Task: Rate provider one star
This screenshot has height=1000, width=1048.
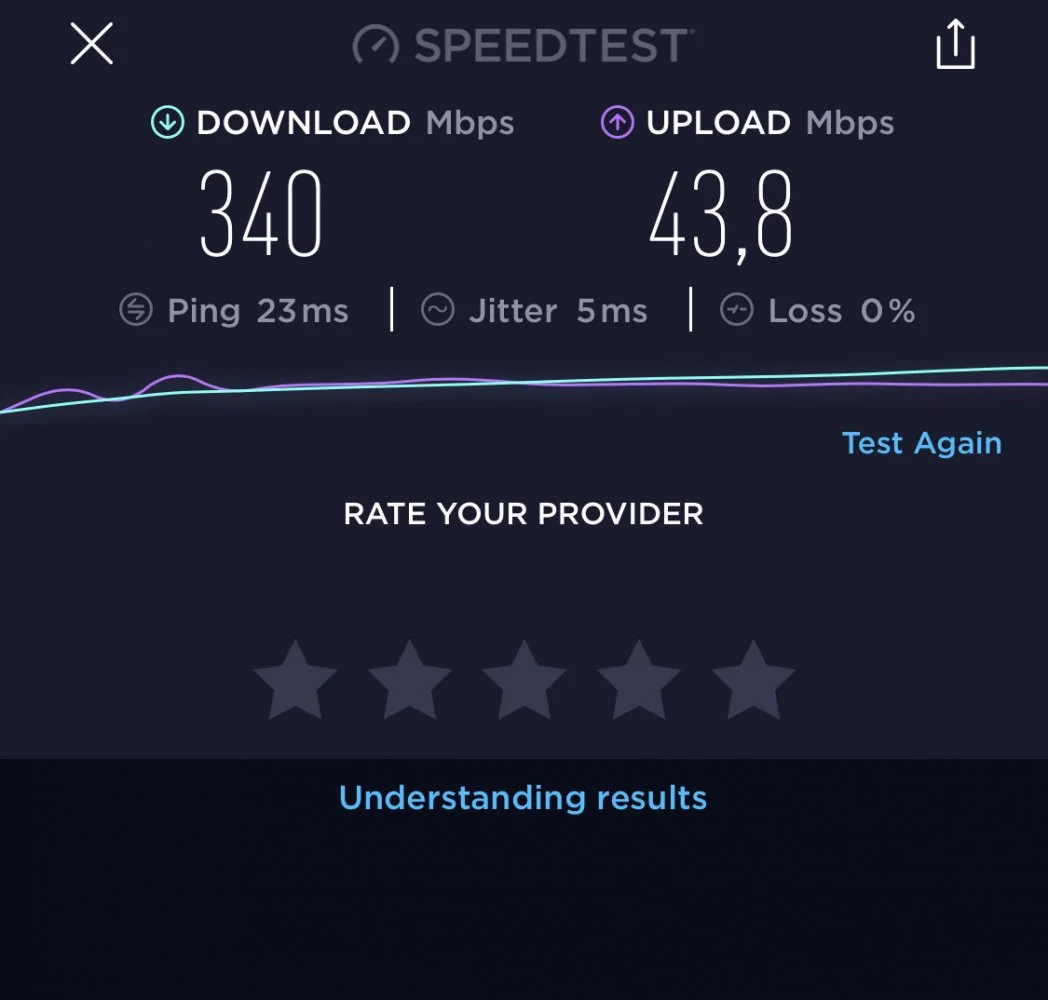Action: [x=295, y=681]
